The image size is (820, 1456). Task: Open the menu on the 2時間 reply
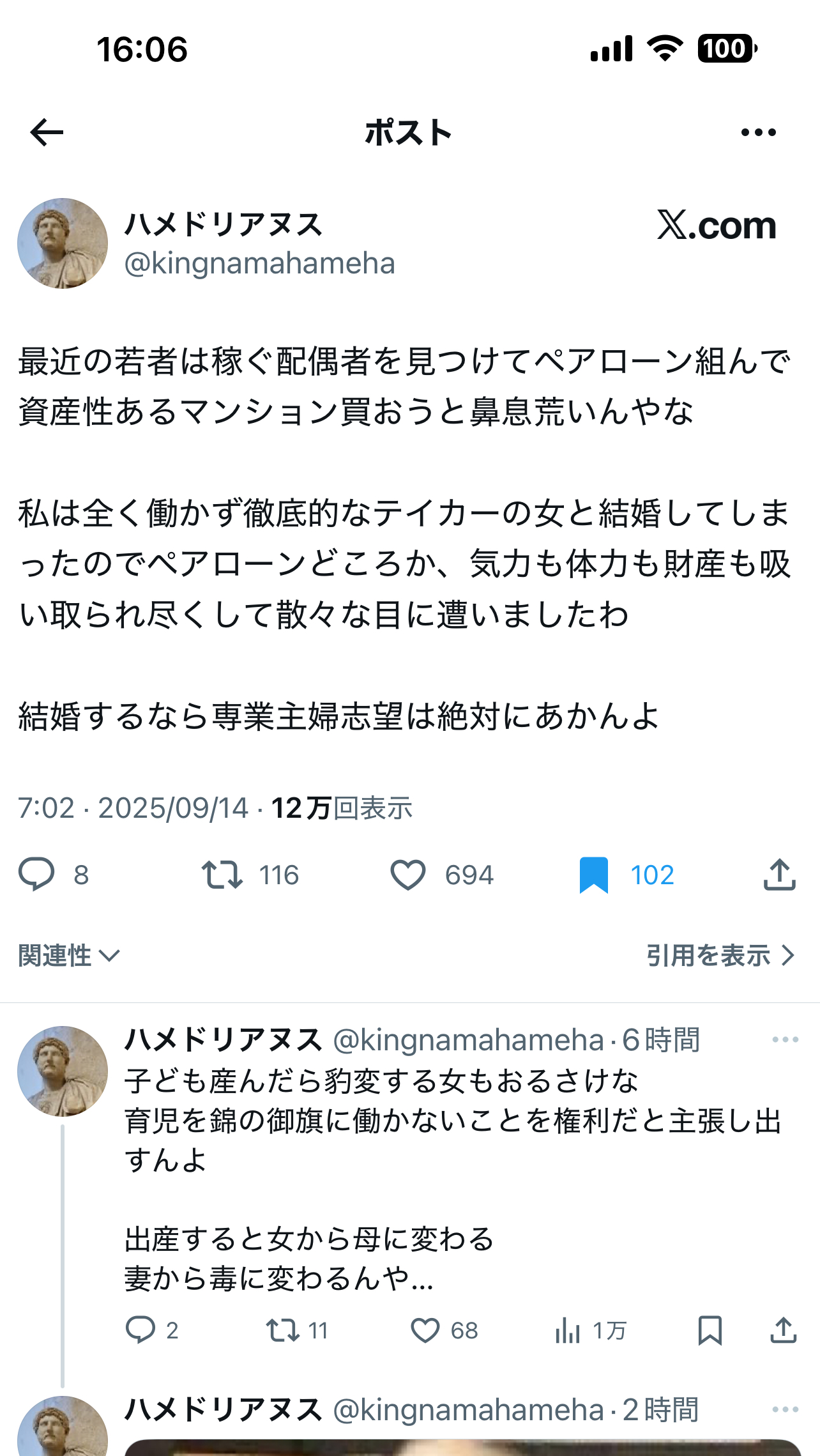[x=785, y=1409]
